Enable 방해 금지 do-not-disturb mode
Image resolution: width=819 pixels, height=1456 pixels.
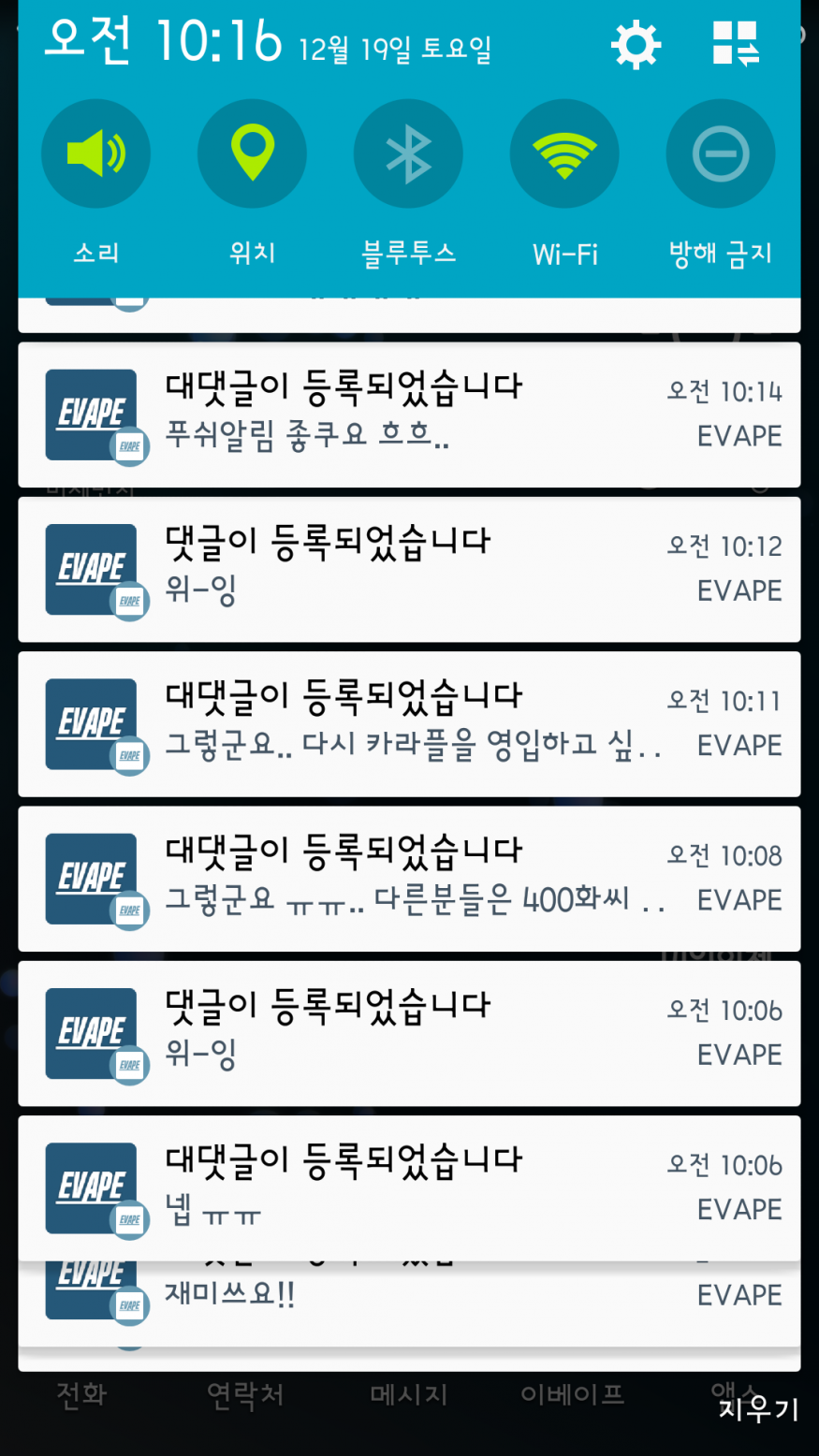tap(720, 153)
